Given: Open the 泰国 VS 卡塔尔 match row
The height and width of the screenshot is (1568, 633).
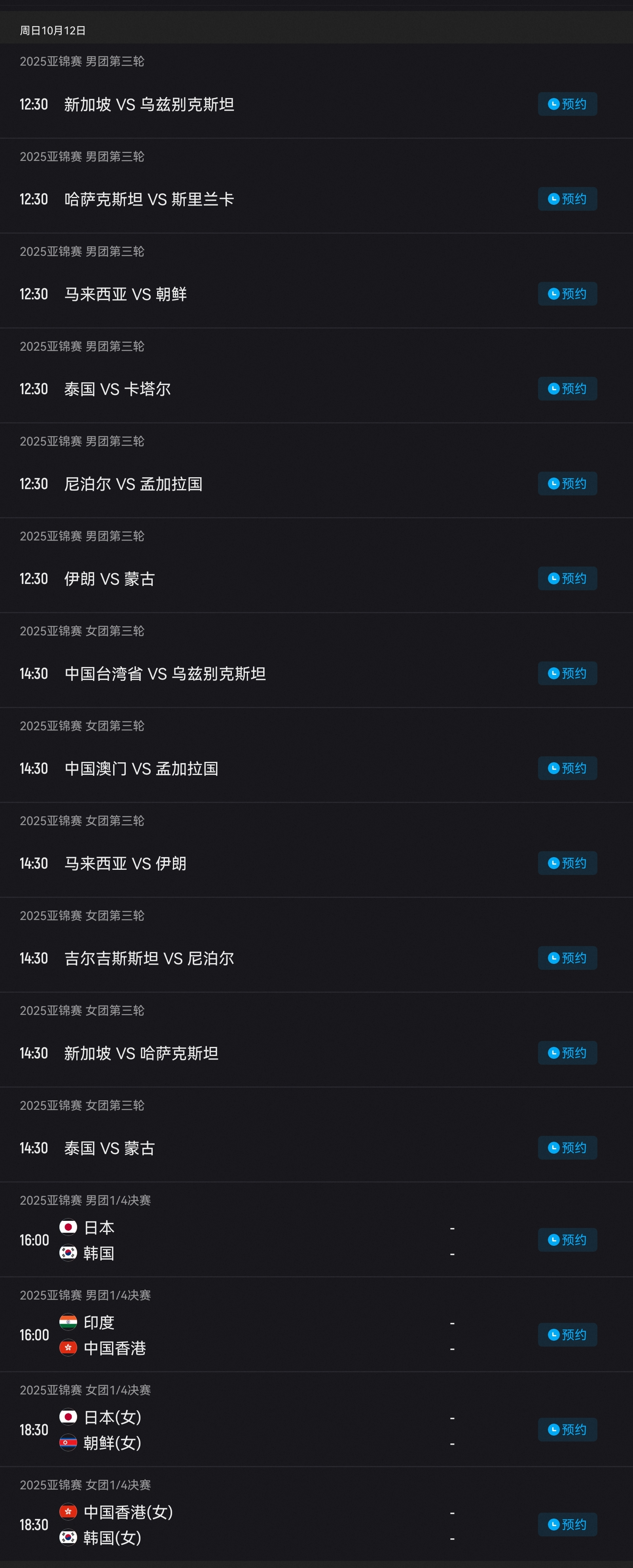Looking at the screenshot, I should (x=244, y=389).
